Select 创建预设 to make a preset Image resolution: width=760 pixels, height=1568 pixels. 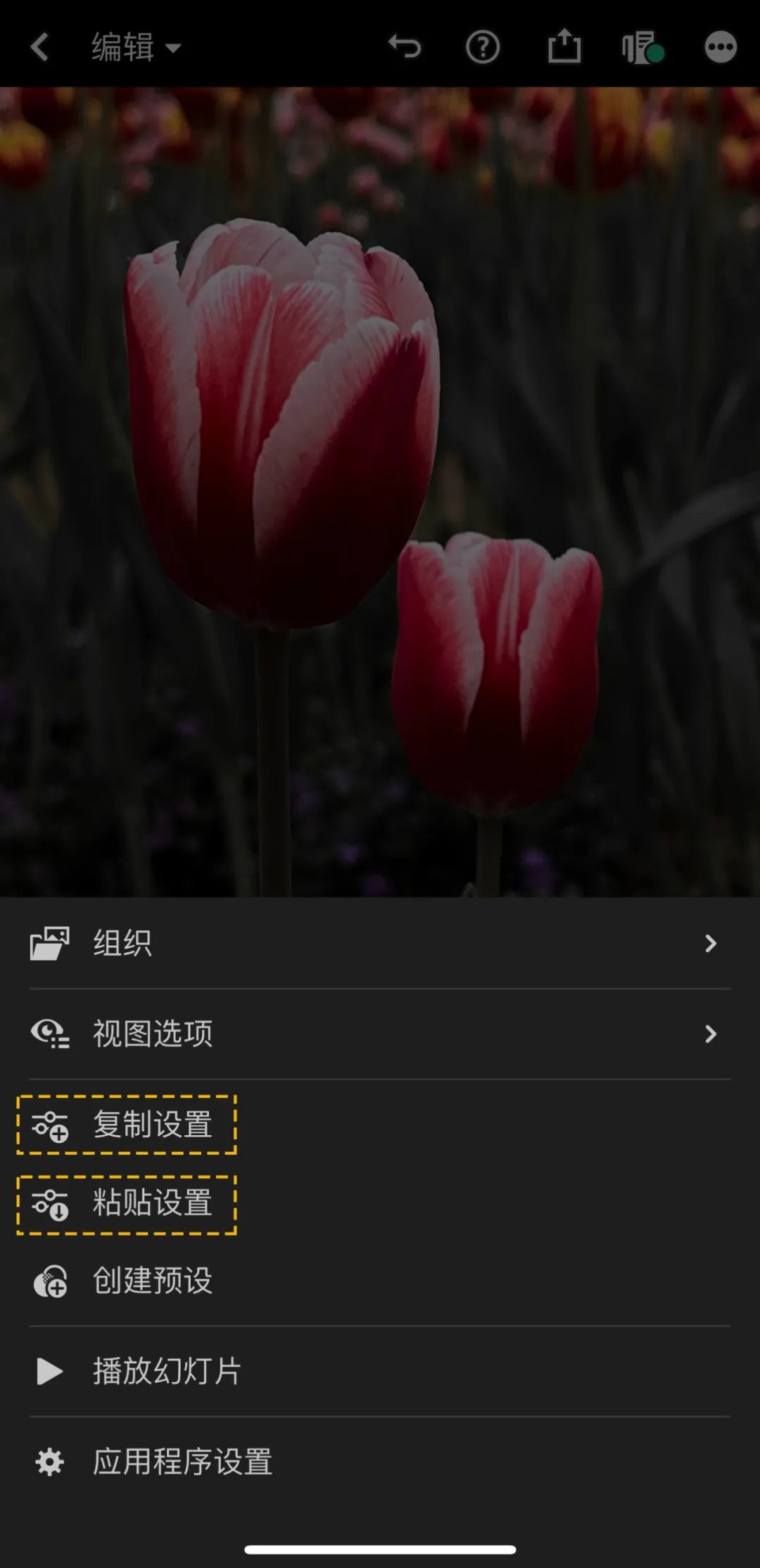(x=153, y=1281)
